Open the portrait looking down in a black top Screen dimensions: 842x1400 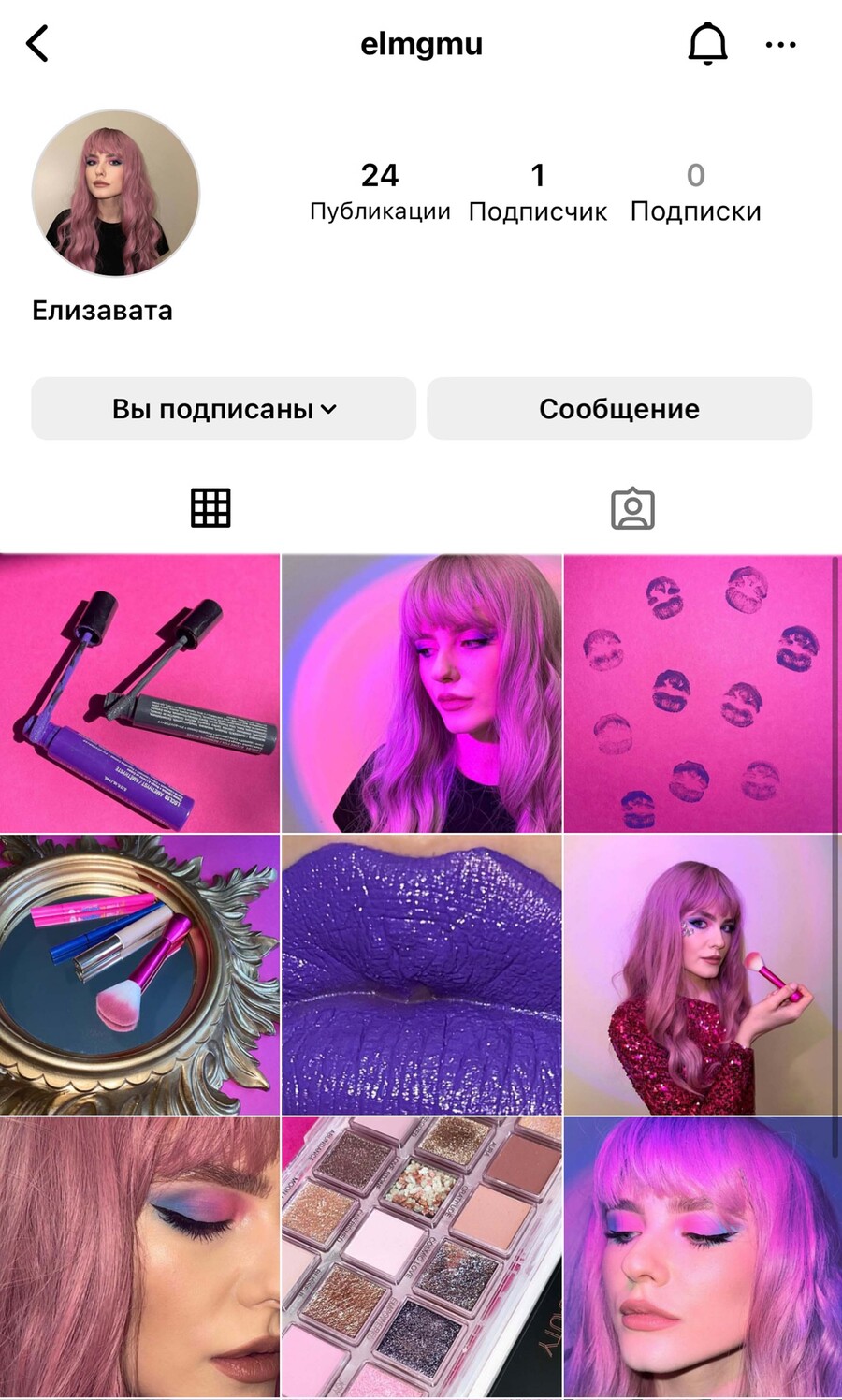click(x=421, y=693)
